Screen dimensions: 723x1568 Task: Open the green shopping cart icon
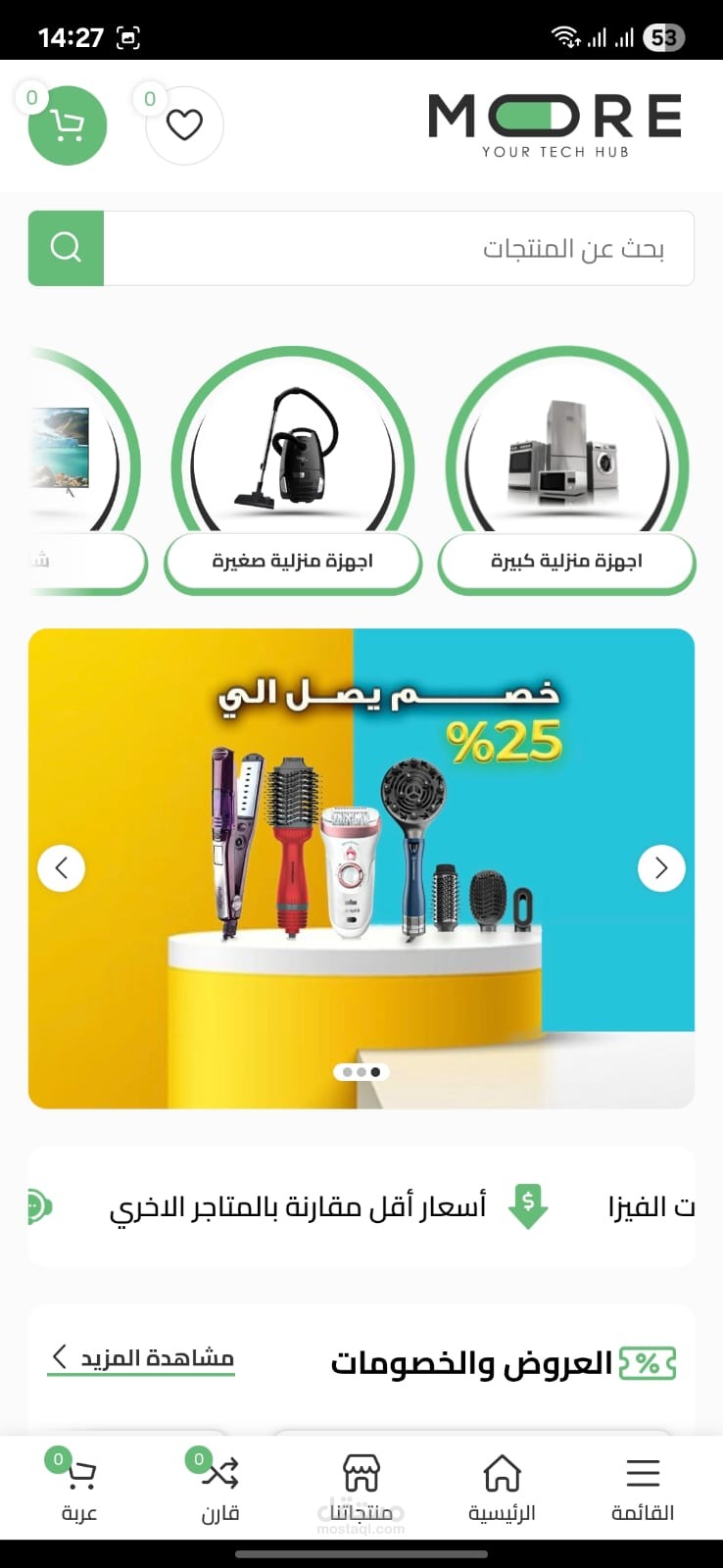click(x=67, y=125)
